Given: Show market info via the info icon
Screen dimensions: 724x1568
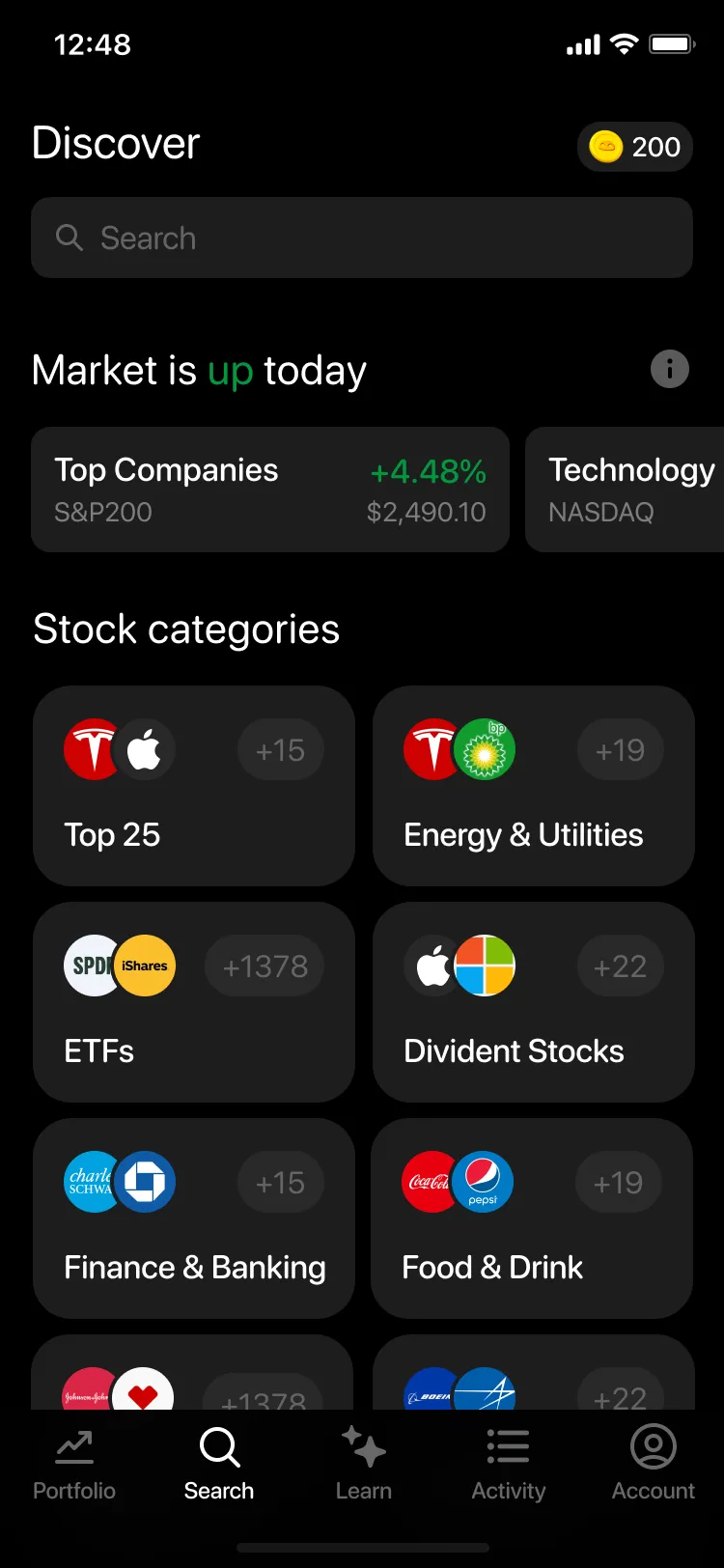Looking at the screenshot, I should point(669,369).
